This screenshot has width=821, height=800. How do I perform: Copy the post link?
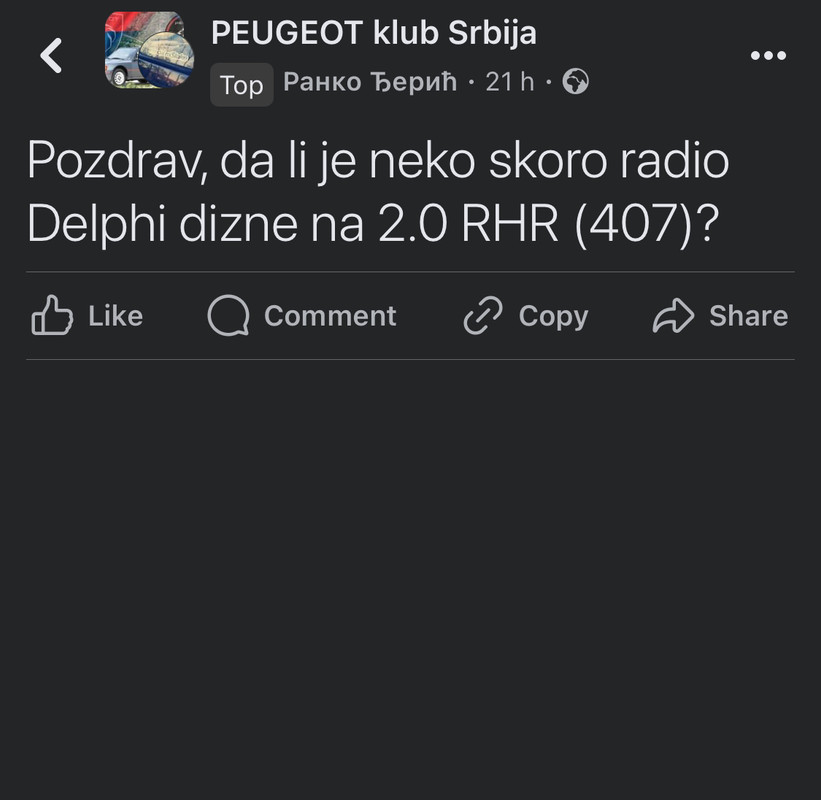(x=526, y=316)
